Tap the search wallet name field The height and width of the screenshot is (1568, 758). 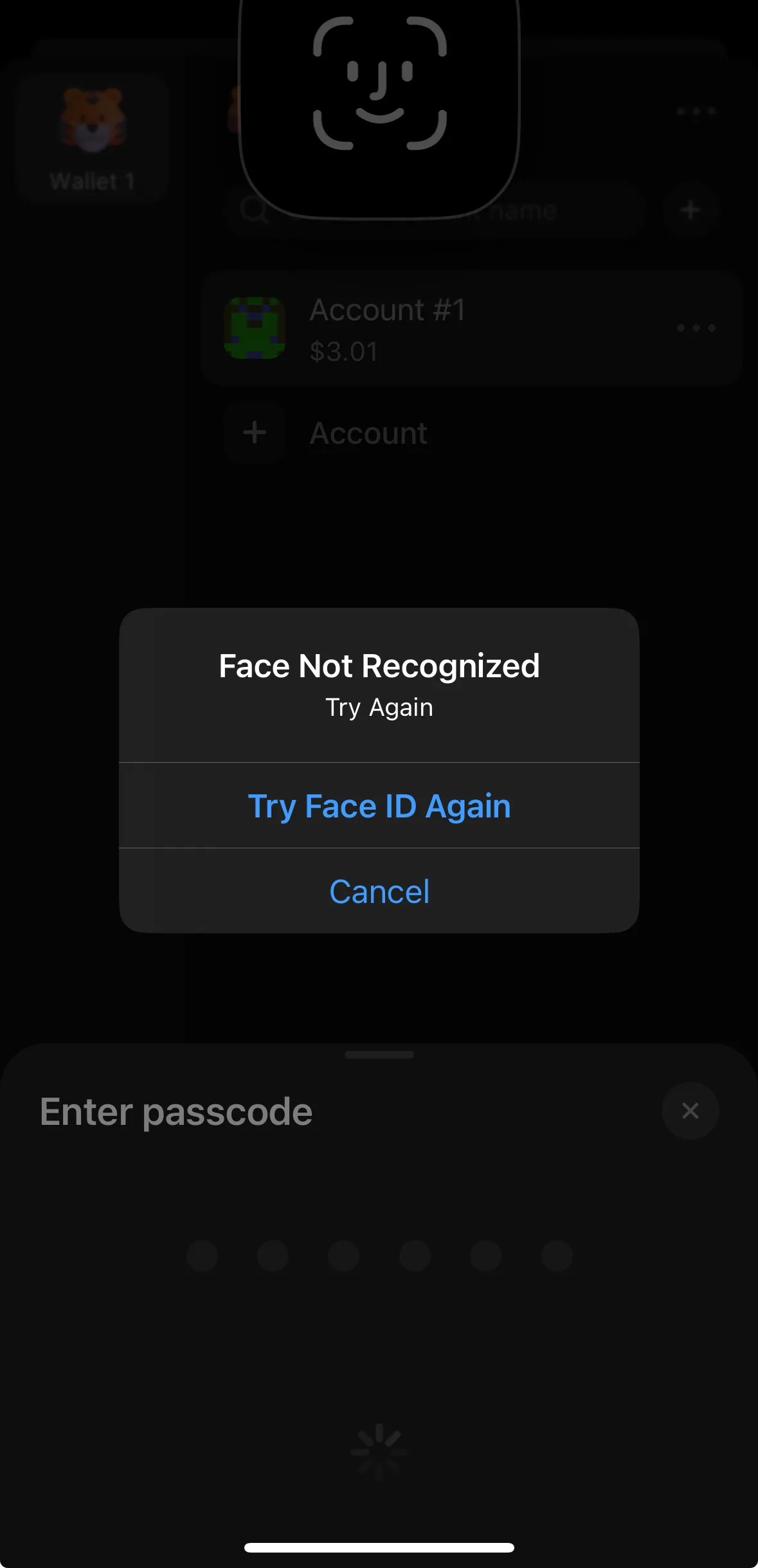click(450, 210)
